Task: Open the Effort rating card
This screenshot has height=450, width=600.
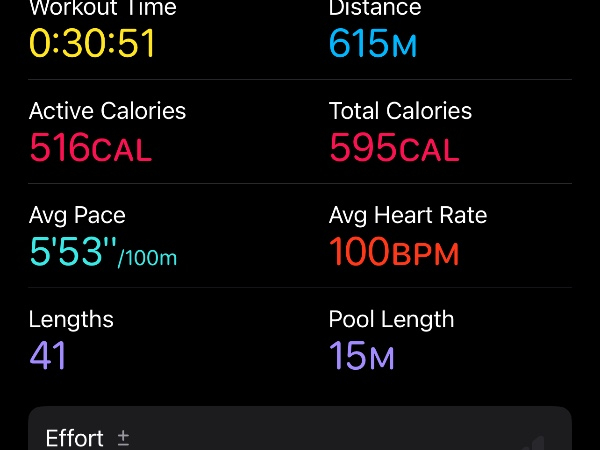Action: click(x=298, y=432)
